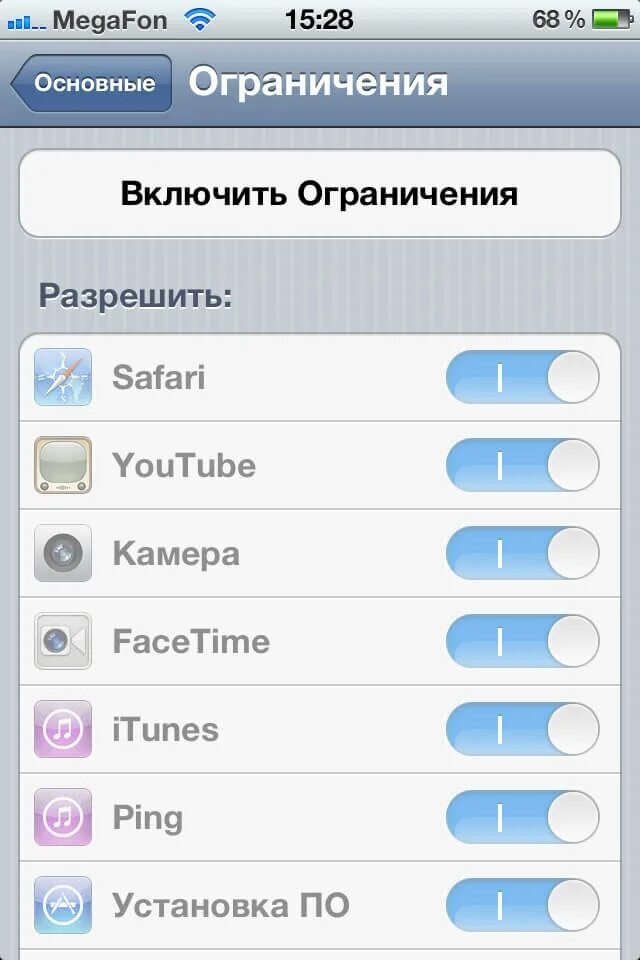
Task: Tap Включить Ограничения button
Action: point(320,193)
